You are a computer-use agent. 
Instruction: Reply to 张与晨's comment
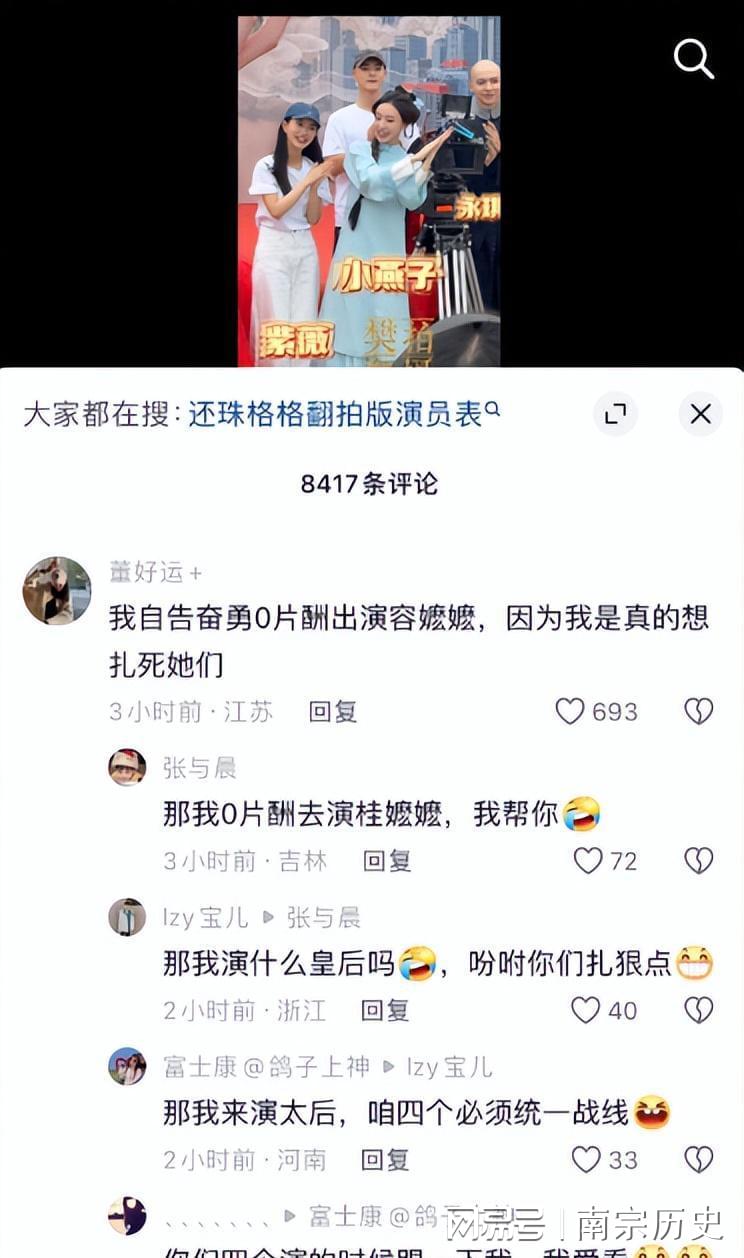[387, 861]
